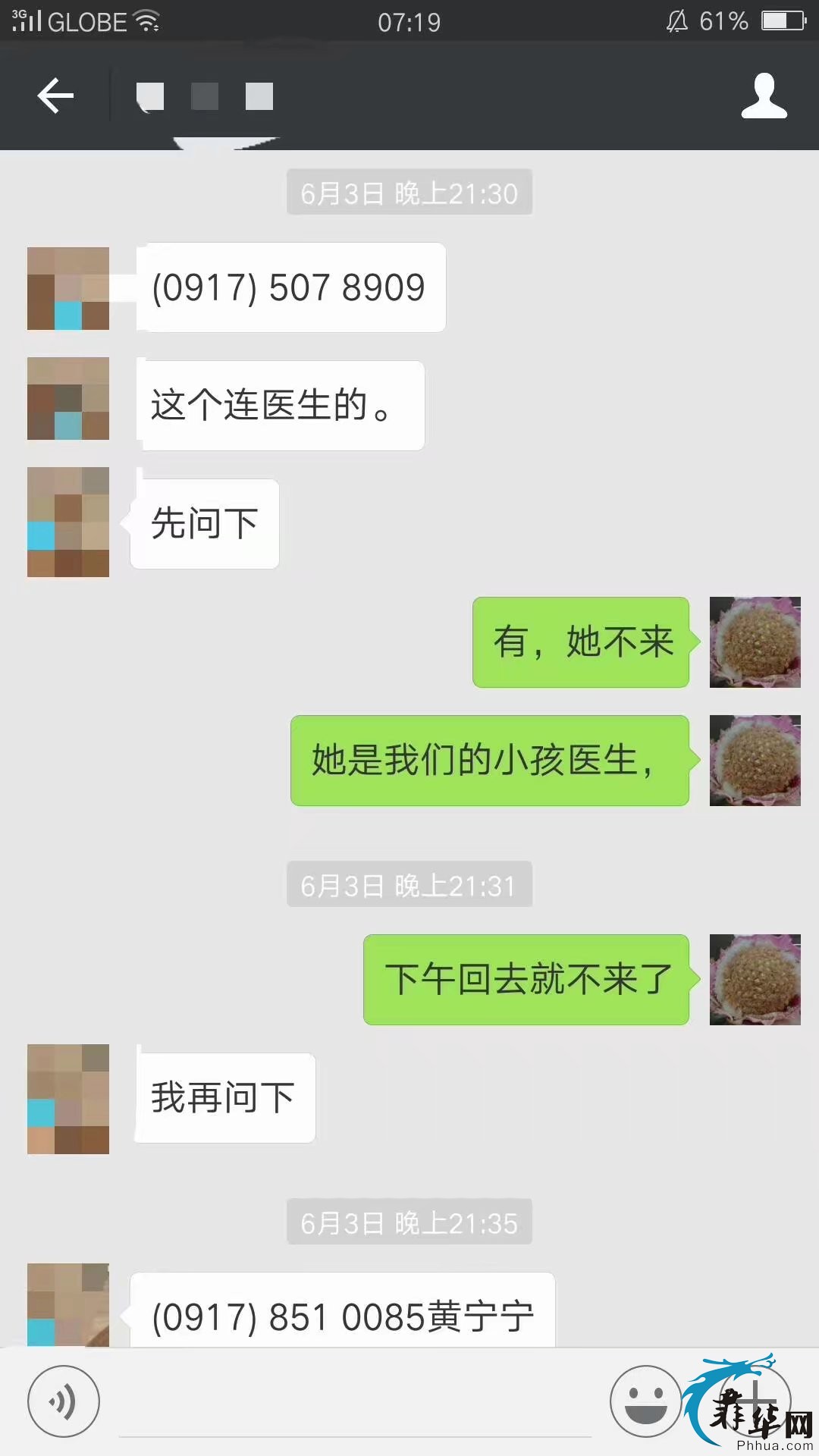Switch to voice message input
This screenshot has width=819, height=1456.
point(63,1402)
